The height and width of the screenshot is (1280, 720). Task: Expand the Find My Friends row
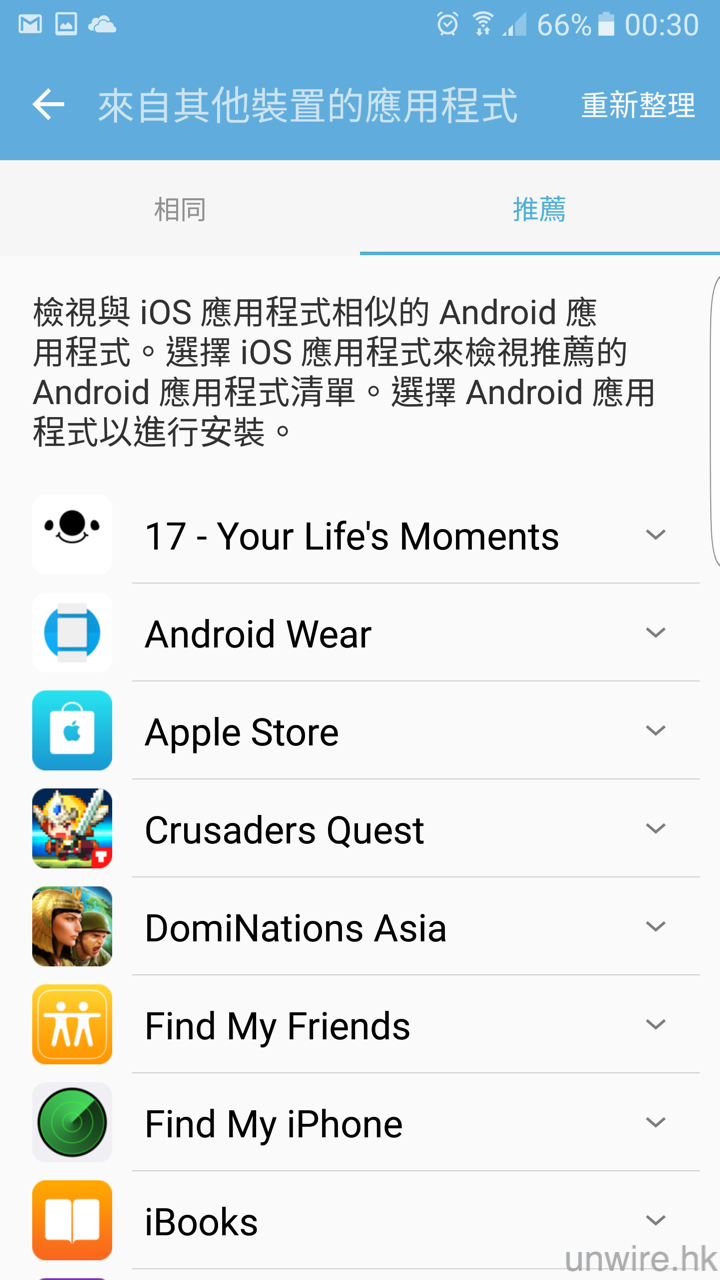click(656, 1025)
